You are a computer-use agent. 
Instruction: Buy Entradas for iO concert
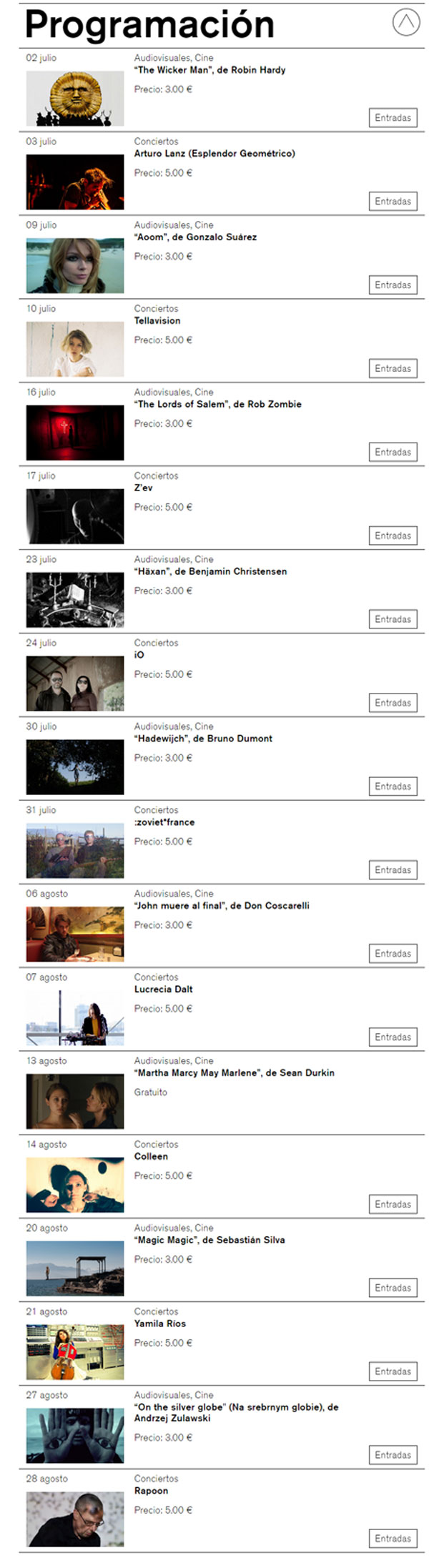393,703
